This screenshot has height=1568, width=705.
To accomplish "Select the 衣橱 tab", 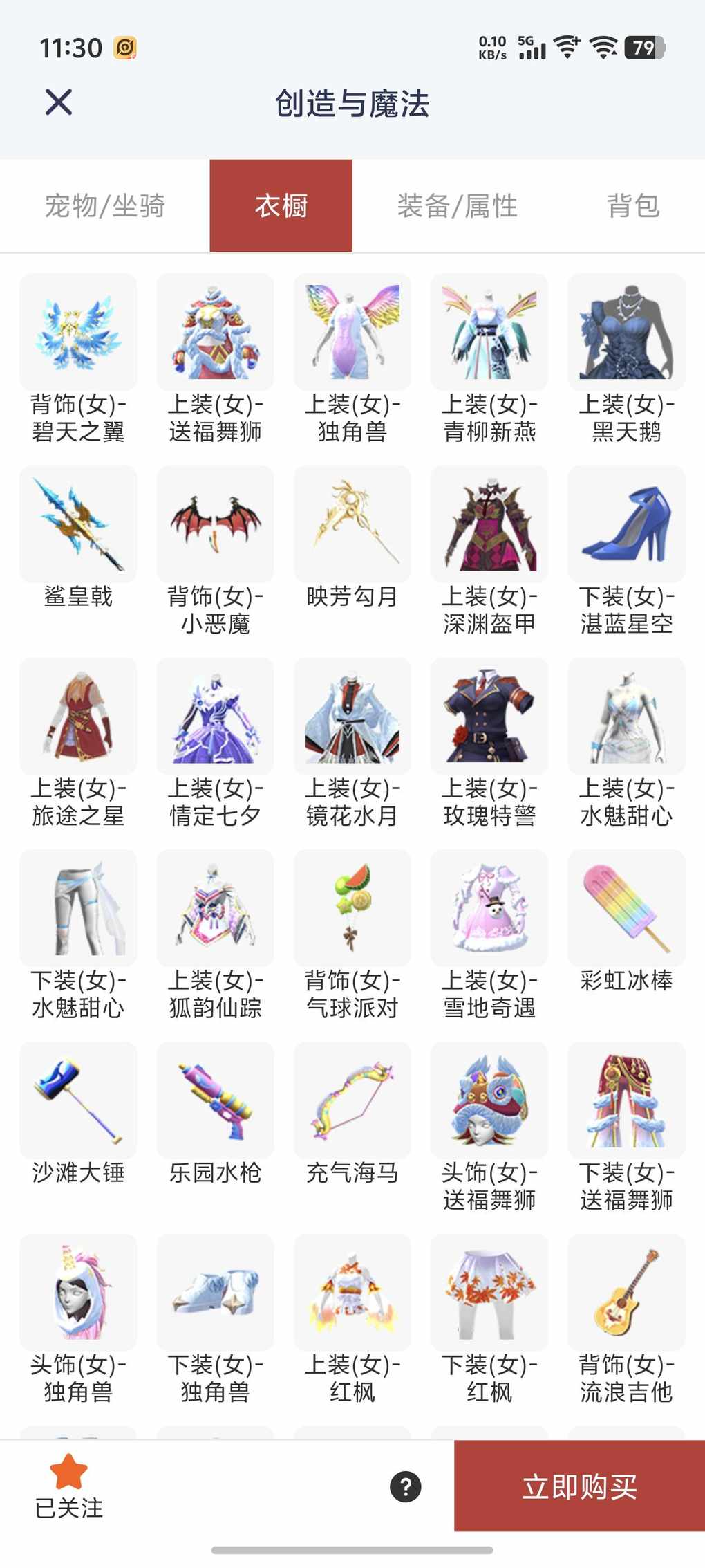I will pyautogui.click(x=281, y=206).
